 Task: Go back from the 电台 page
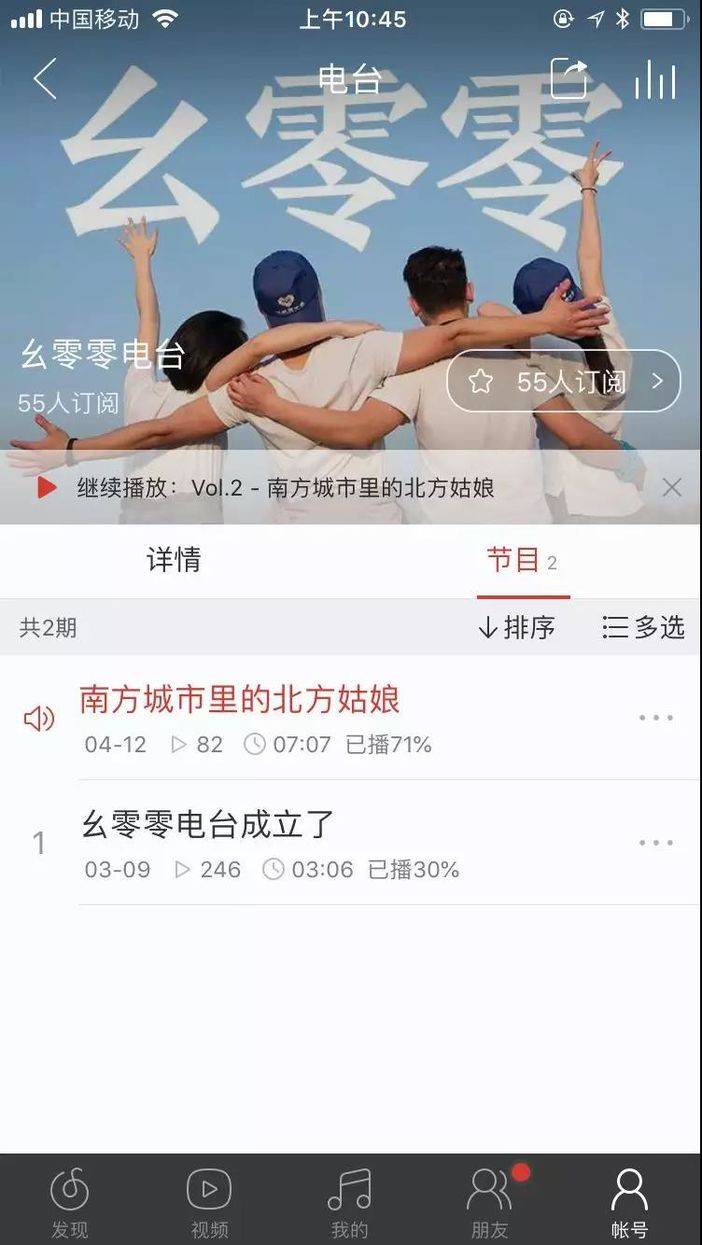coord(45,78)
